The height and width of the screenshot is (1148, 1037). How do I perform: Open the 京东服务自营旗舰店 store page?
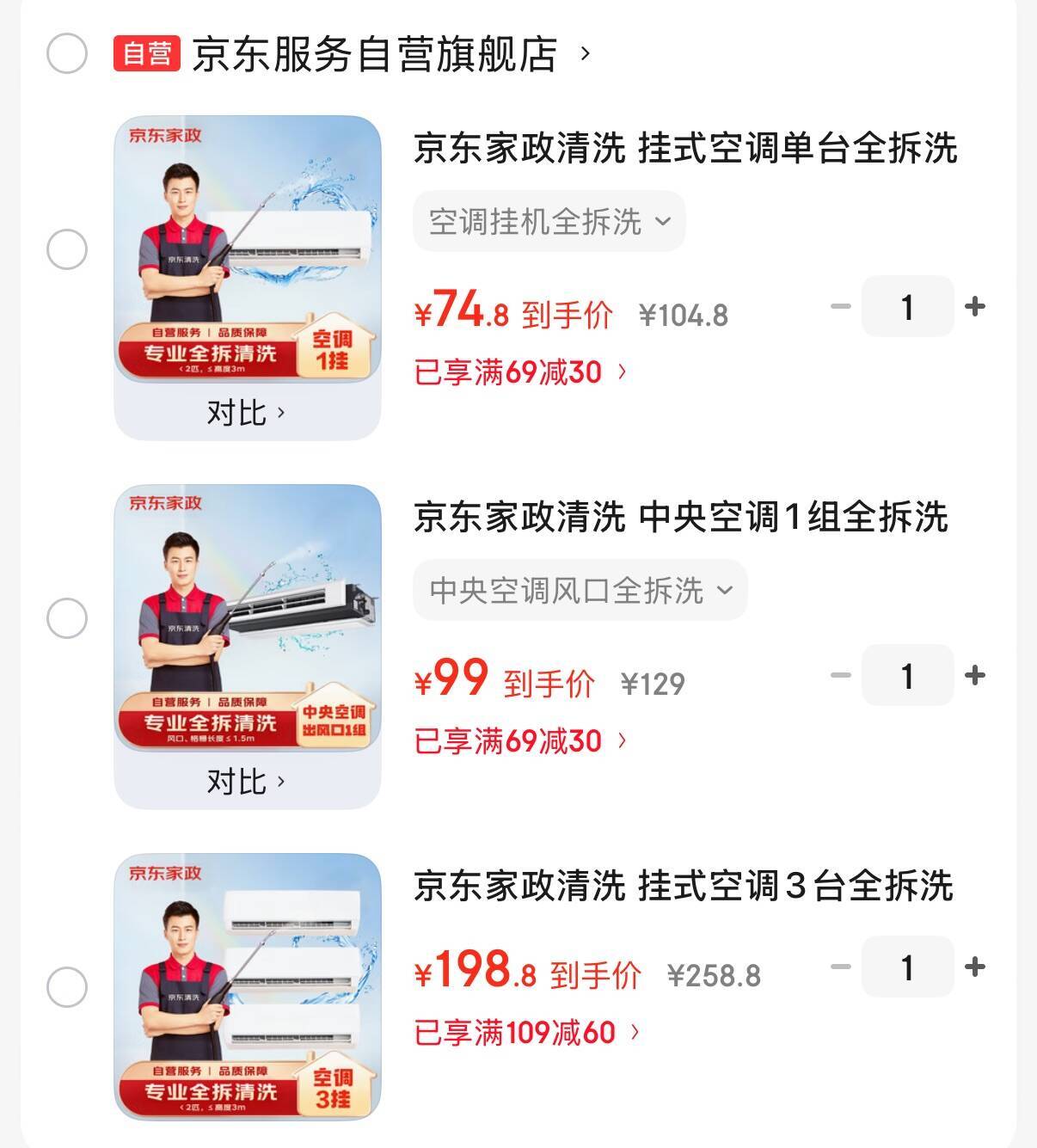[375, 54]
